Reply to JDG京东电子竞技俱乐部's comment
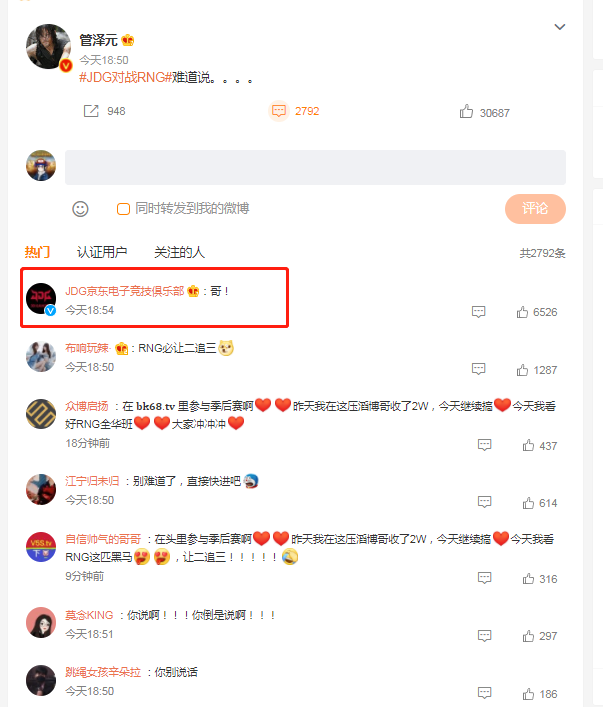The height and width of the screenshot is (707, 603). tap(479, 312)
